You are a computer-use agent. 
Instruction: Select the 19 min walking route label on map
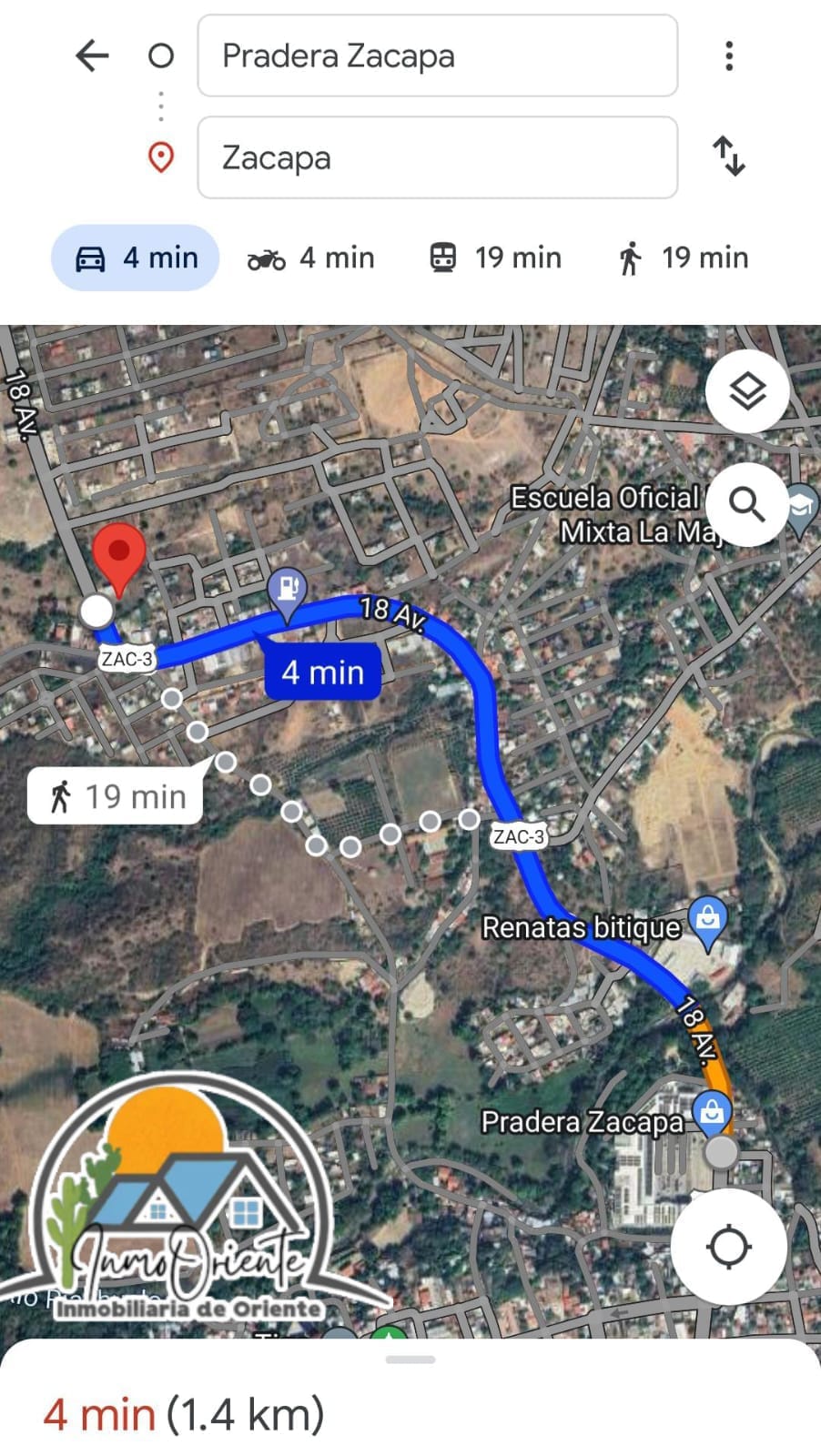[116, 796]
